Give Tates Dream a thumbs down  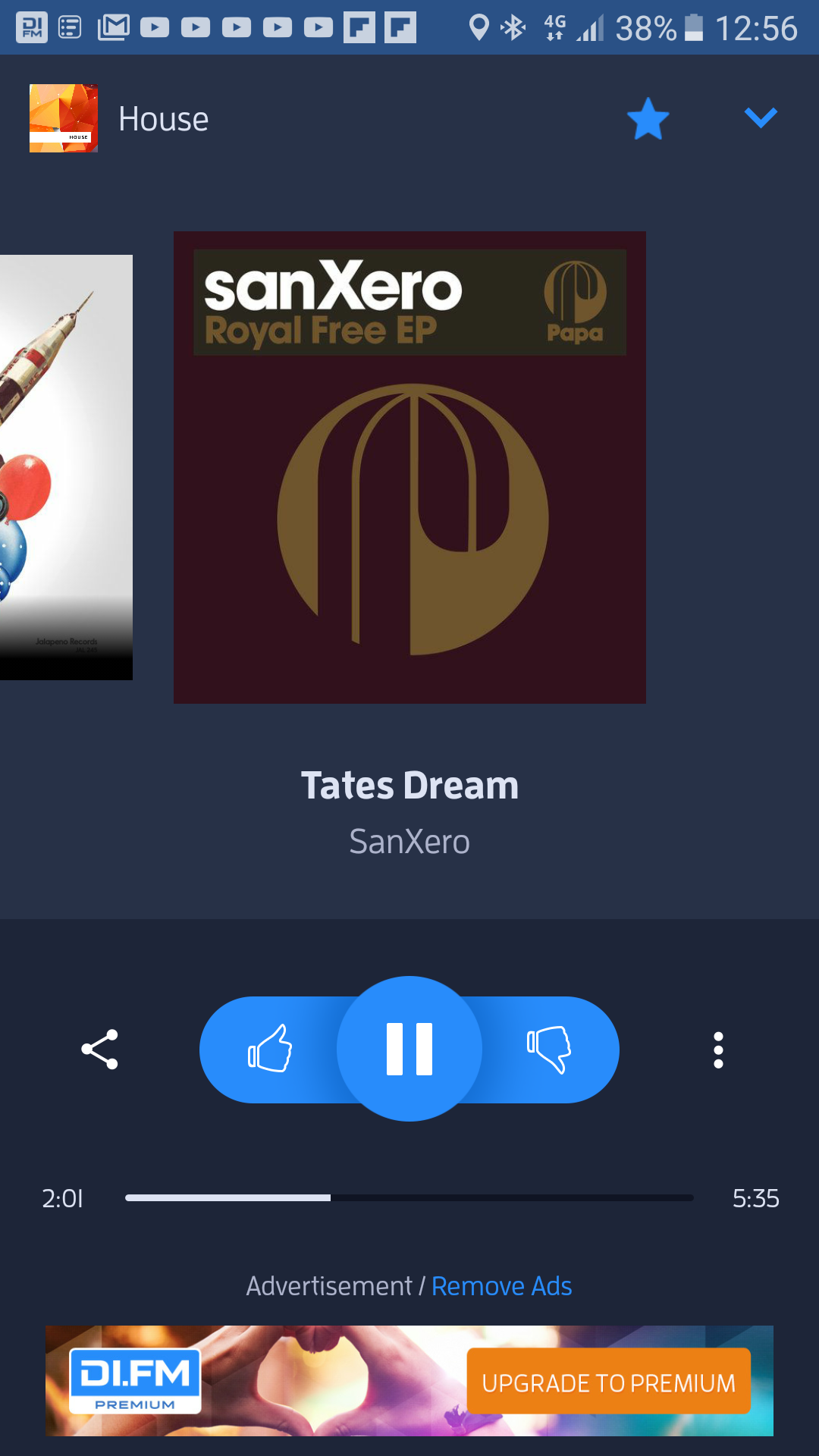click(549, 1050)
